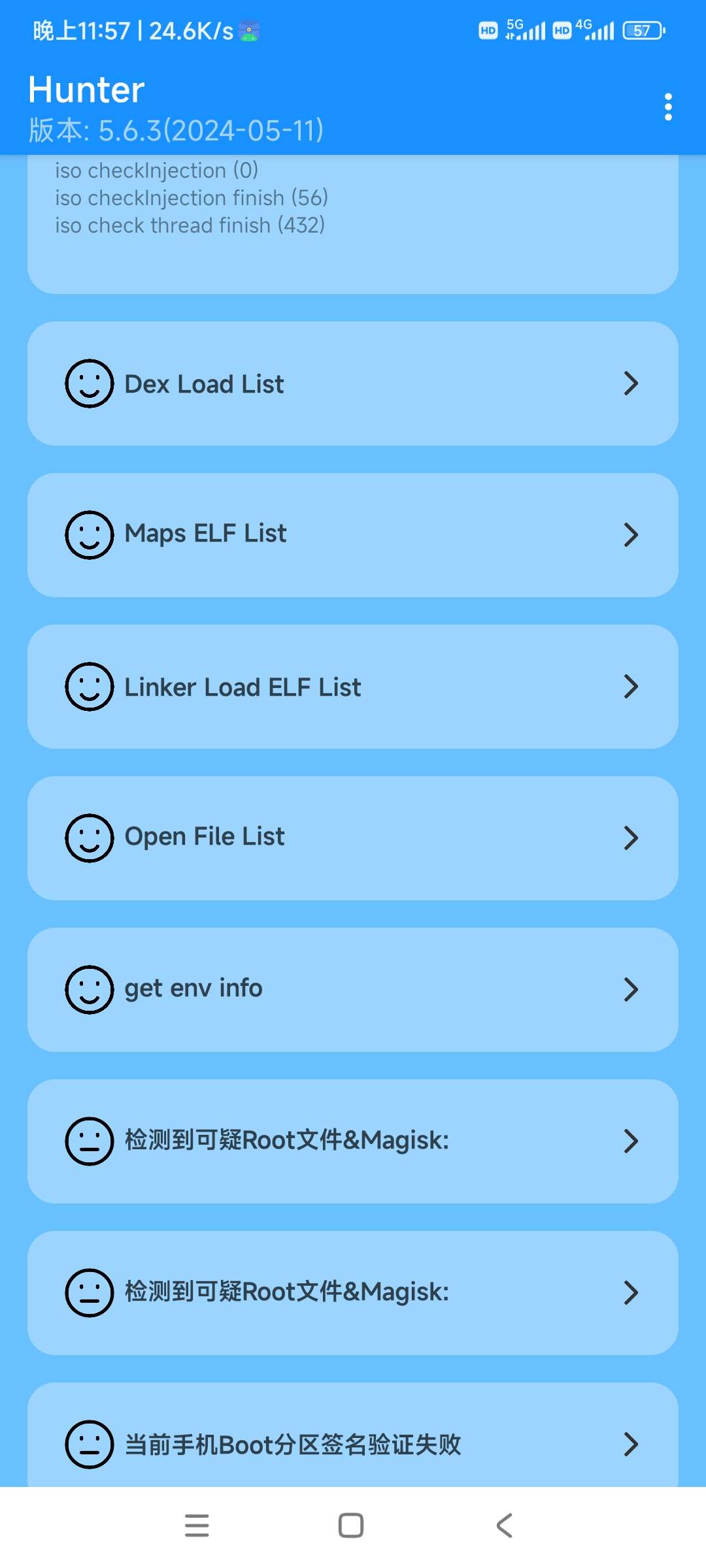The height and width of the screenshot is (1568, 706).
Task: Open get env info
Action: point(352,989)
